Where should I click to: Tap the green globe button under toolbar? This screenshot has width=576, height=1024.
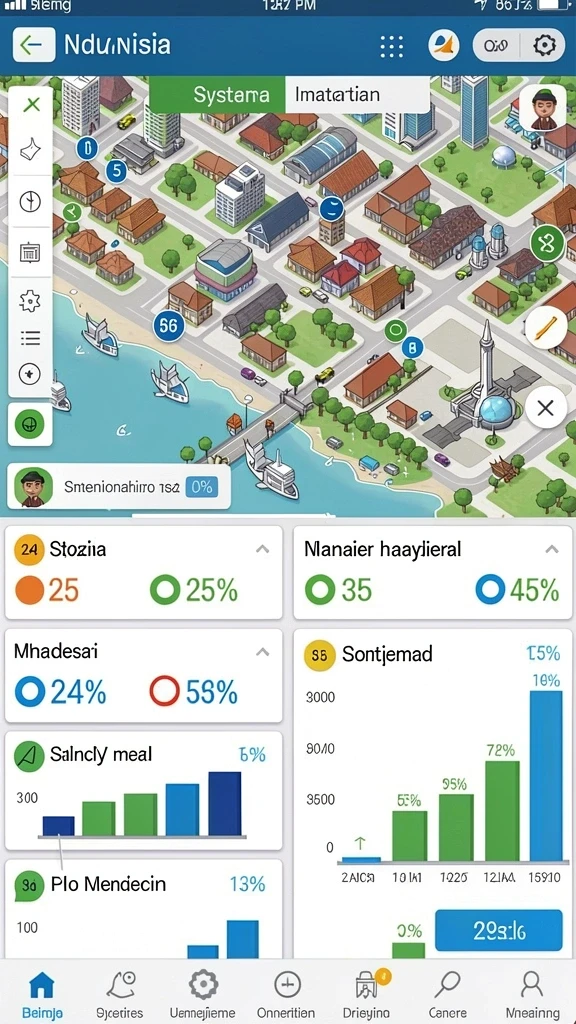(x=30, y=424)
